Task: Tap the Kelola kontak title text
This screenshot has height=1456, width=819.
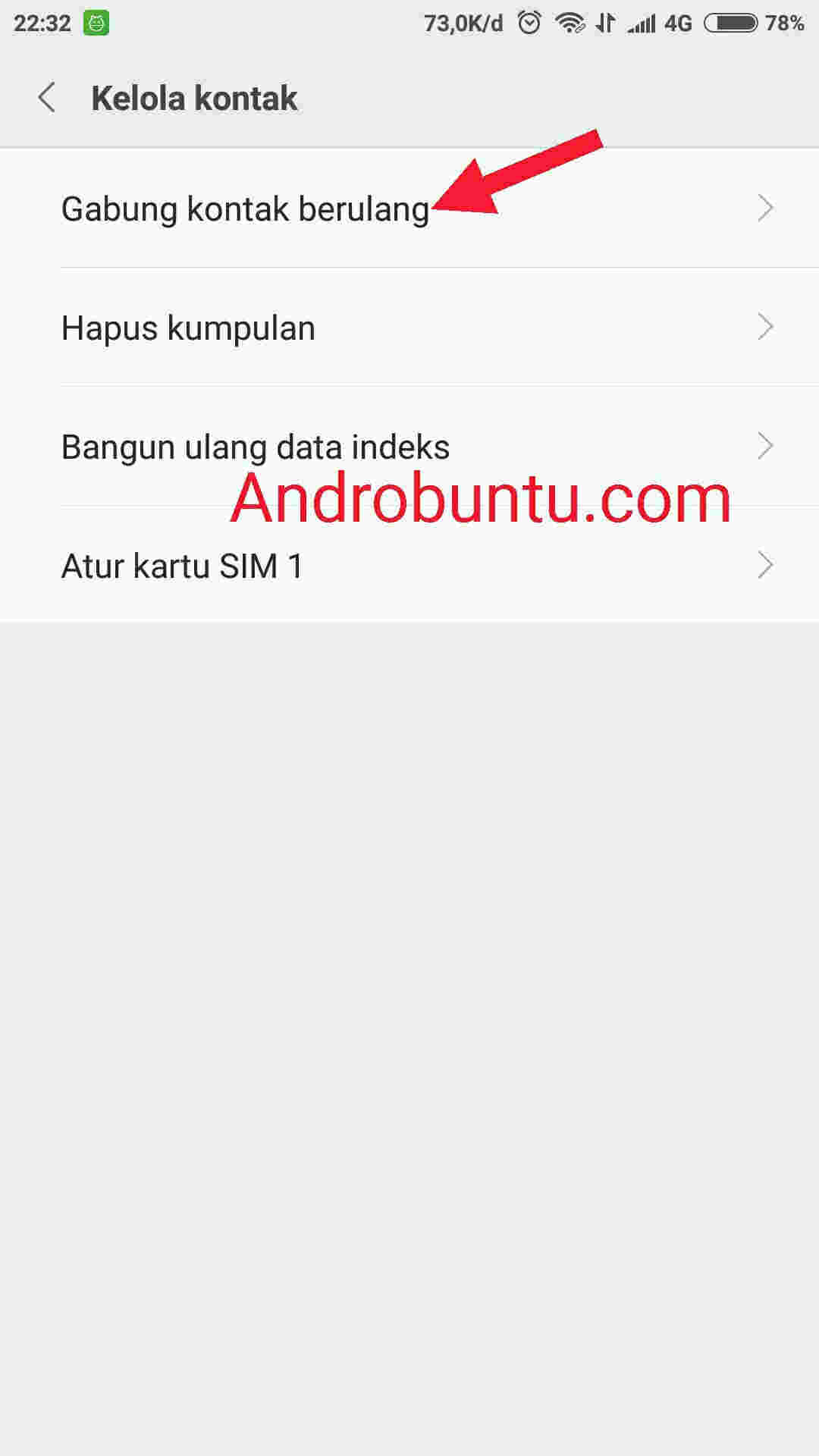Action: [x=193, y=97]
